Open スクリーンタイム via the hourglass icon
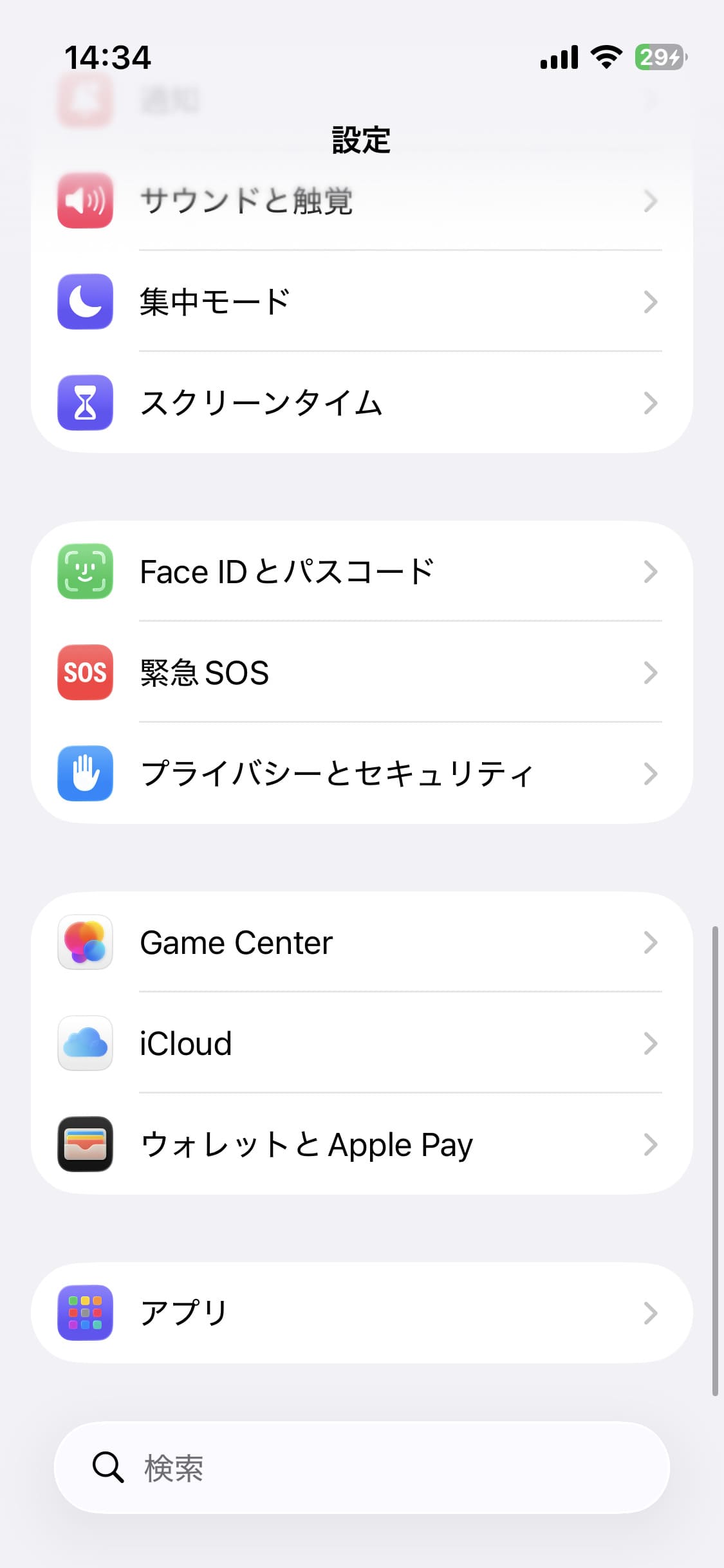Screen dimensions: 724x1568 [x=84, y=403]
